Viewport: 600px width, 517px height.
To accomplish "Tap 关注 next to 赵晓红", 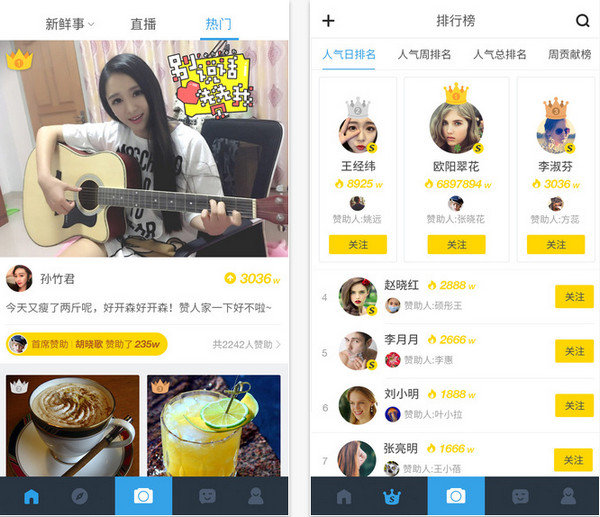I will pos(573,297).
